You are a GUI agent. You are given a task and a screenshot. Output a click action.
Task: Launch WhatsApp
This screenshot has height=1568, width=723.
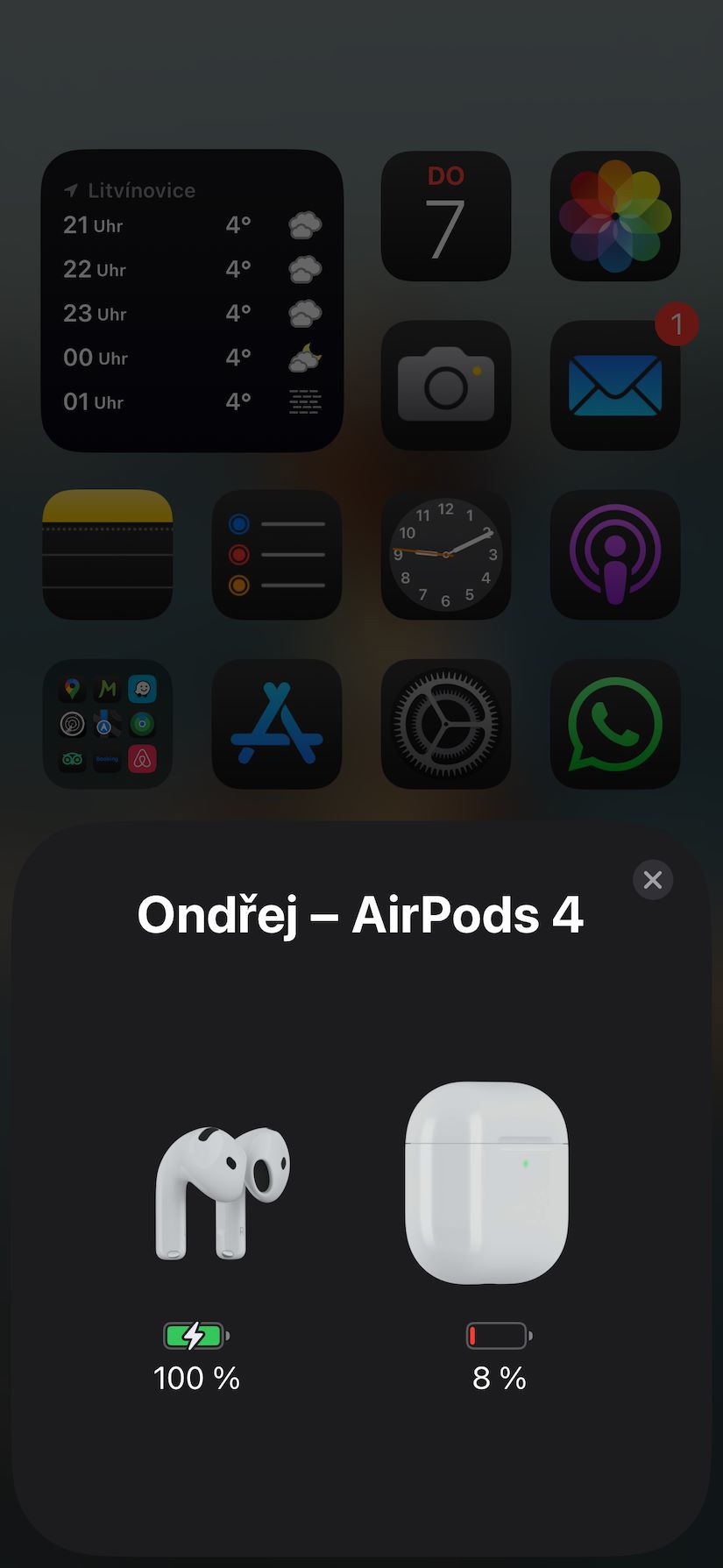tap(614, 724)
